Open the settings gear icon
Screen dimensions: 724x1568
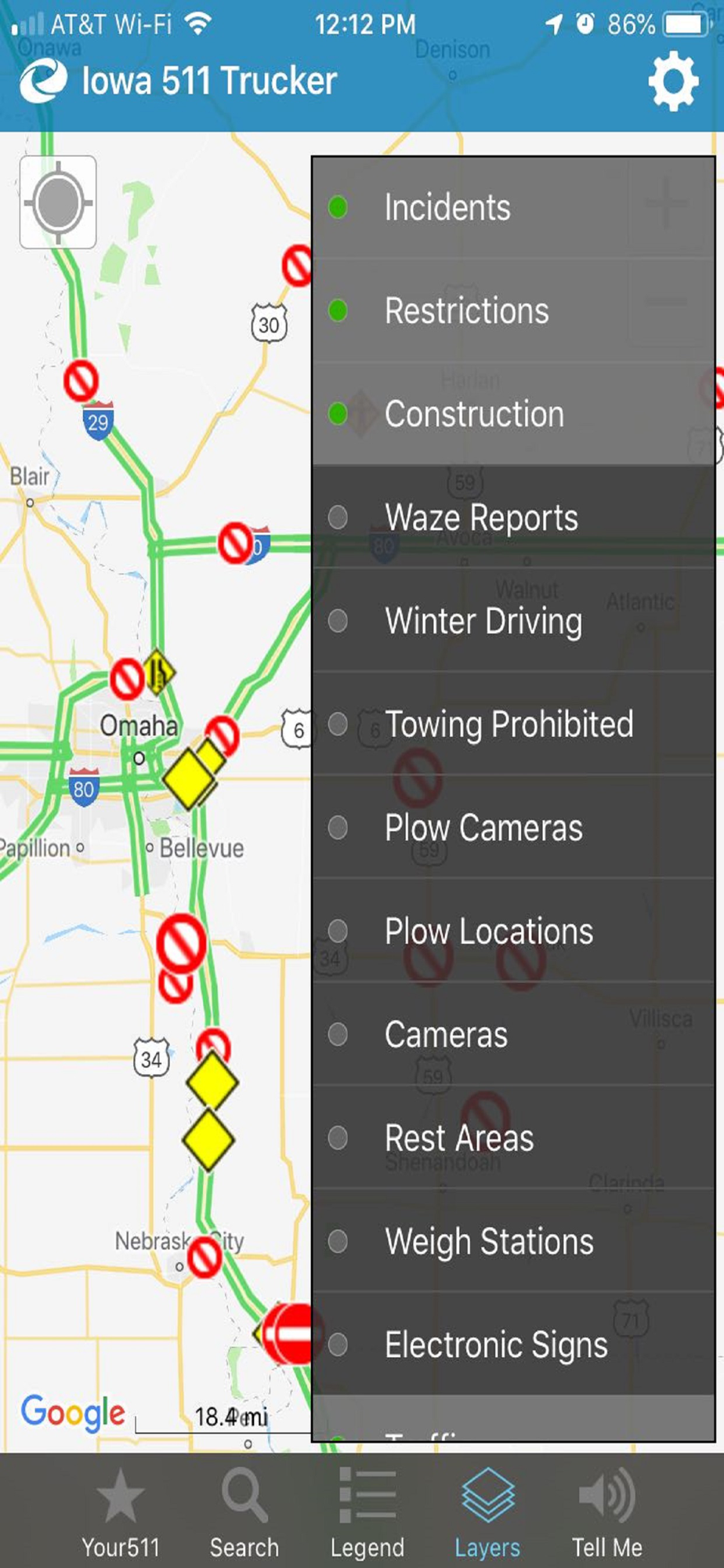pos(672,82)
